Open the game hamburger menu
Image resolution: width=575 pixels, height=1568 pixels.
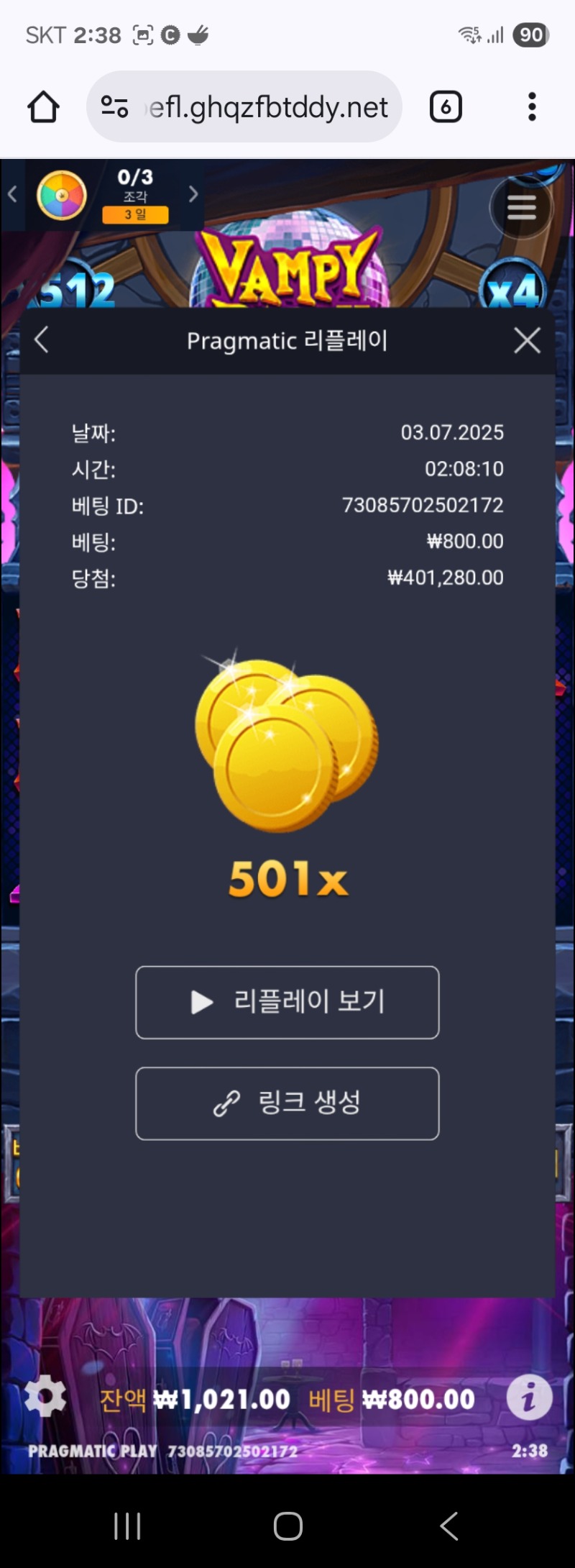click(521, 208)
